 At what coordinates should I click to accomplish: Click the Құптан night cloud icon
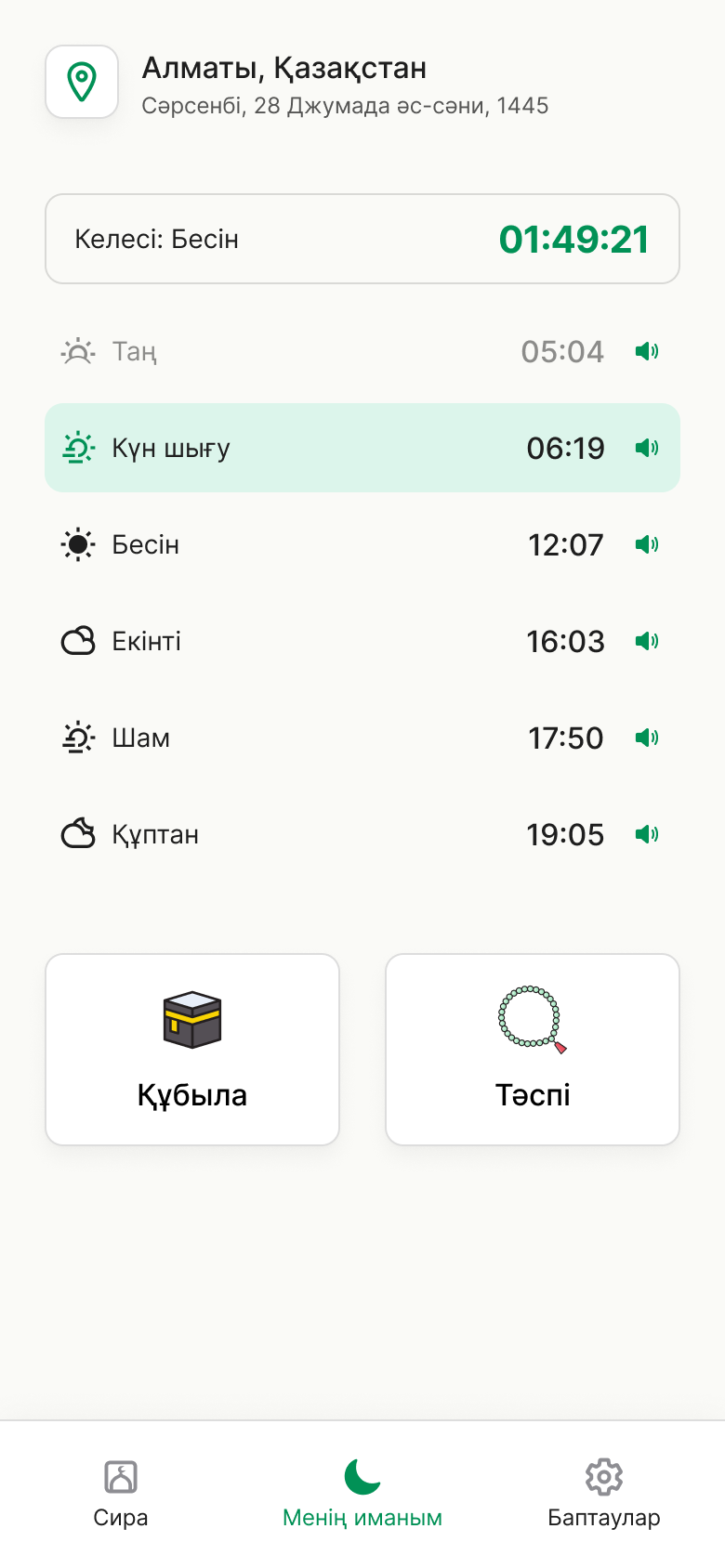click(x=78, y=834)
